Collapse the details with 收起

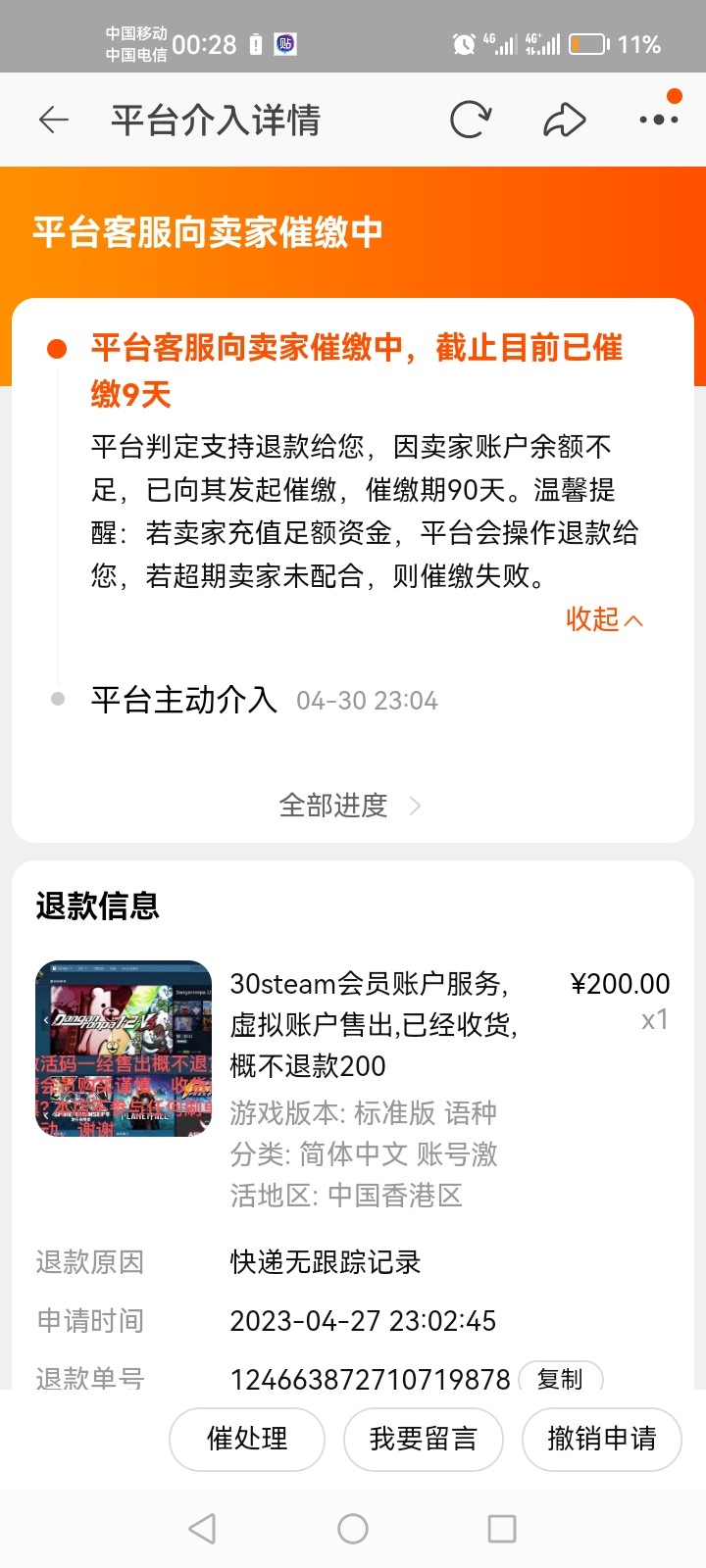604,619
